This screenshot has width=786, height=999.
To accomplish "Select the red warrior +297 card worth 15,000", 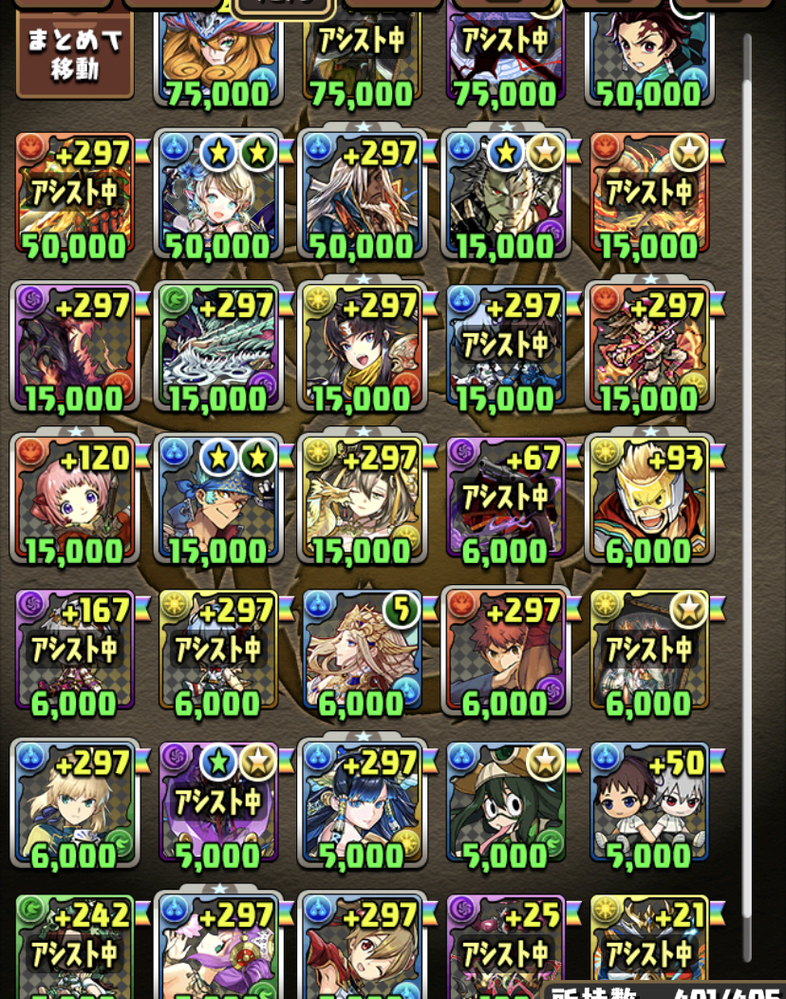I will pos(649,347).
